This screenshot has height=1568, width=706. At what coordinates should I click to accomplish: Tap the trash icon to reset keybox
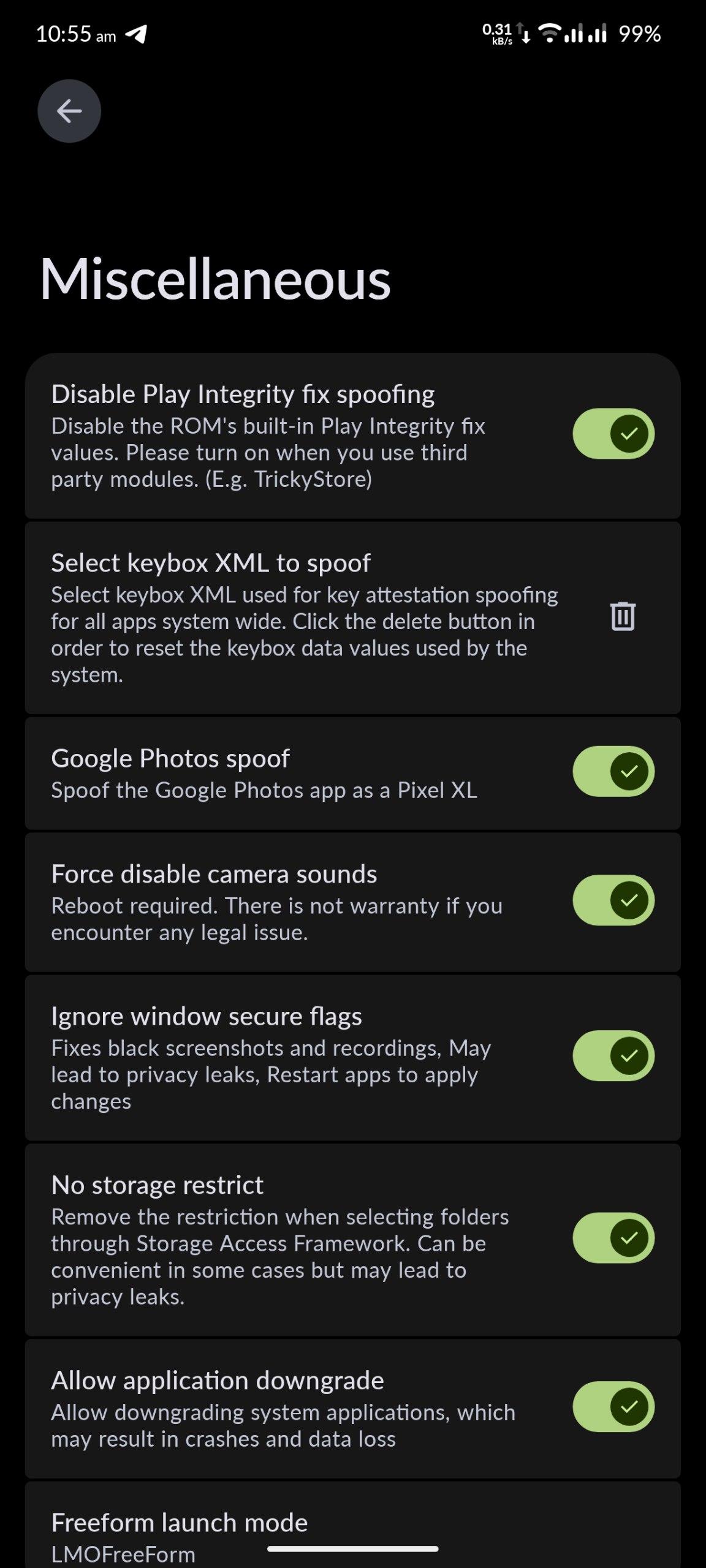pos(623,616)
